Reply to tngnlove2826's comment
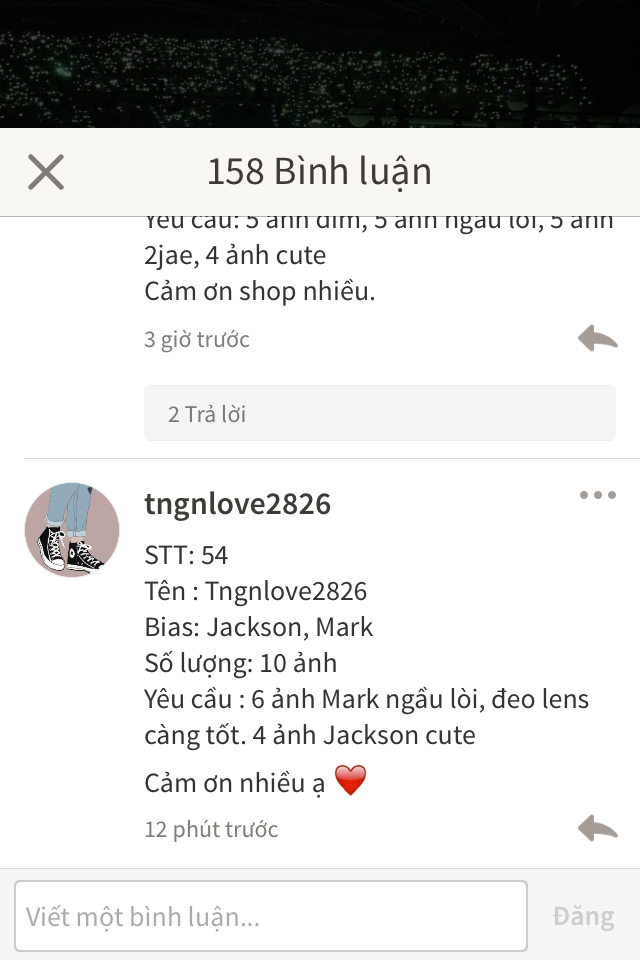This screenshot has height=960, width=640. pyautogui.click(x=597, y=828)
